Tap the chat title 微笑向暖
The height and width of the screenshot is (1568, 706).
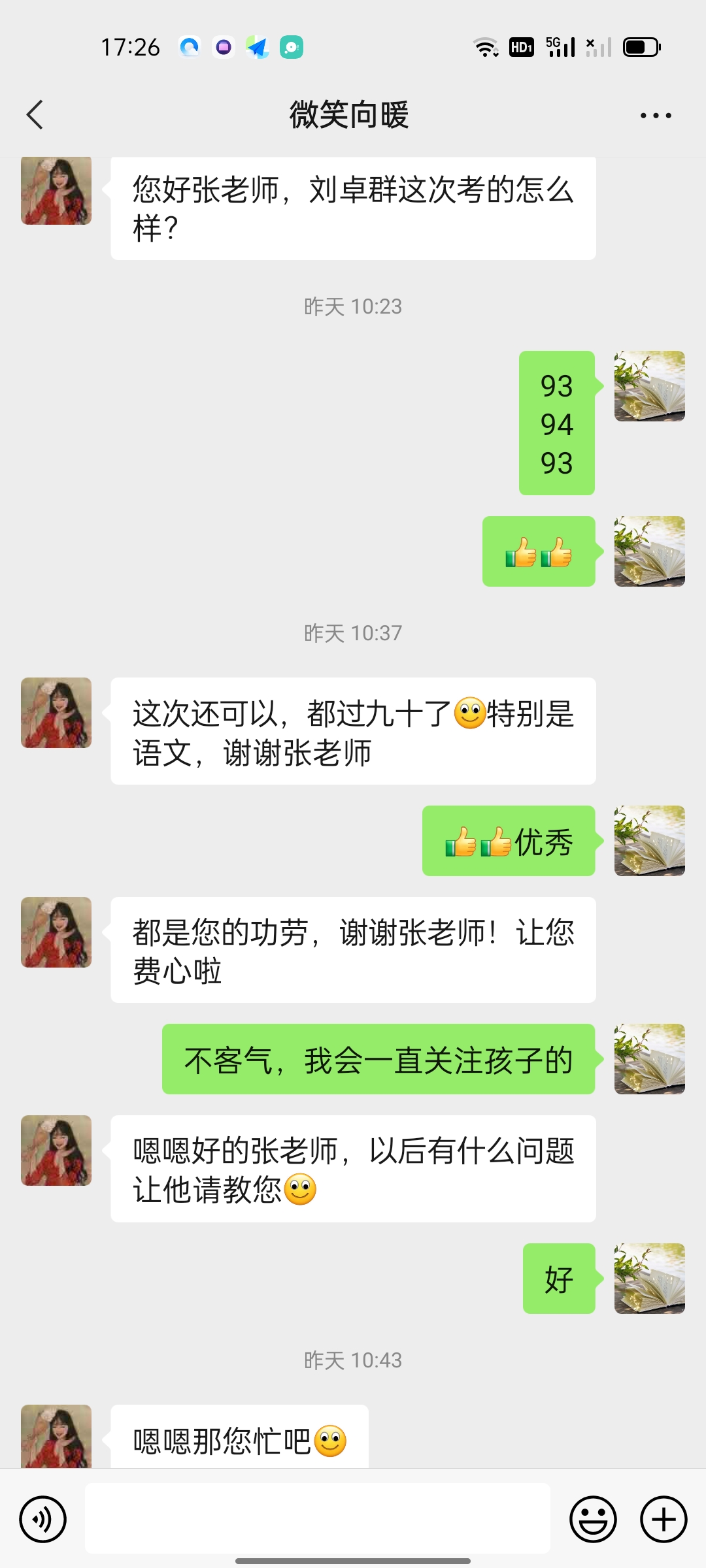point(350,114)
